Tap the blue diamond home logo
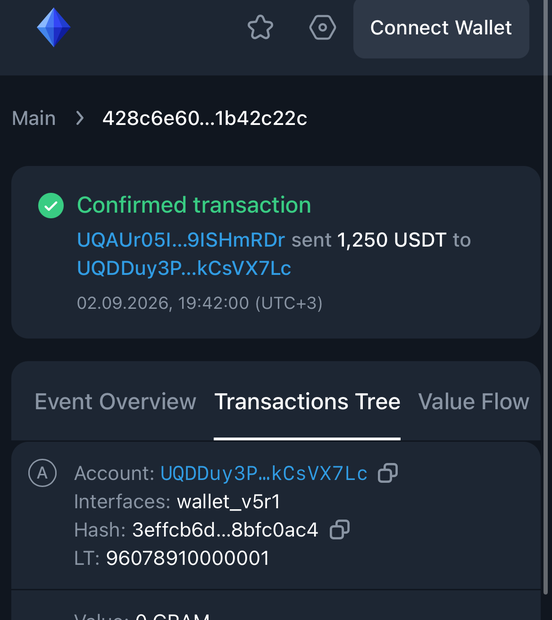 53,27
